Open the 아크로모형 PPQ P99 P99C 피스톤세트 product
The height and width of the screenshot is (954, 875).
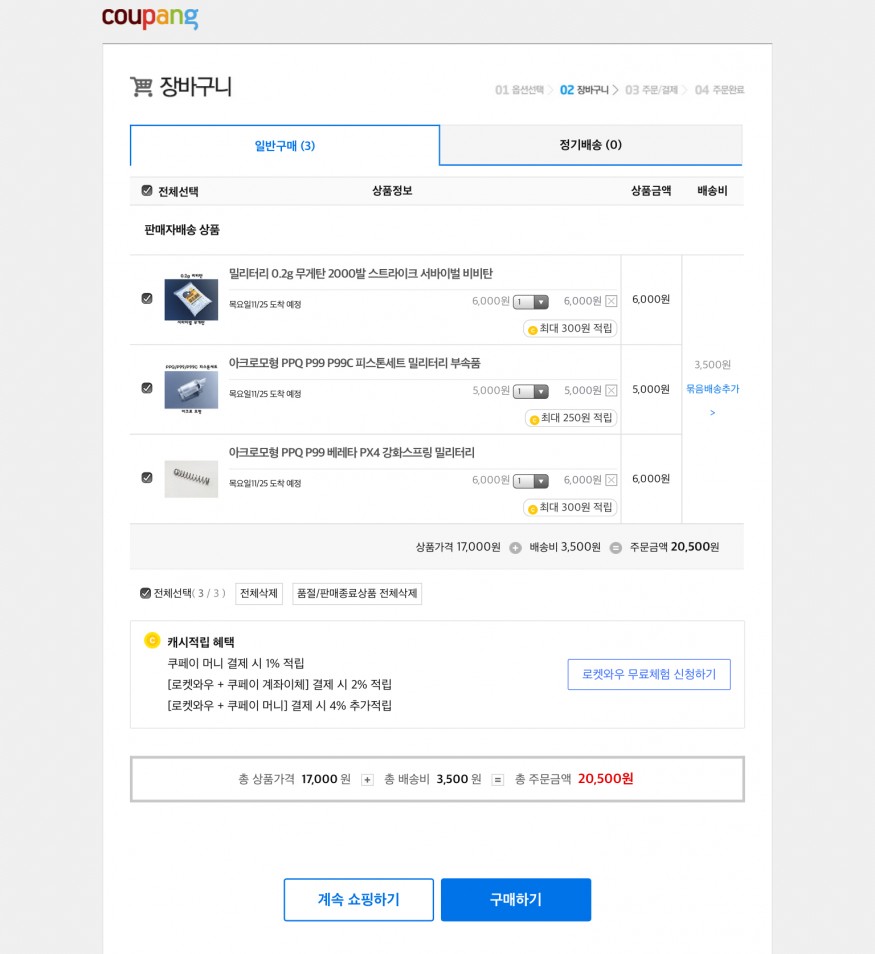coord(354,363)
